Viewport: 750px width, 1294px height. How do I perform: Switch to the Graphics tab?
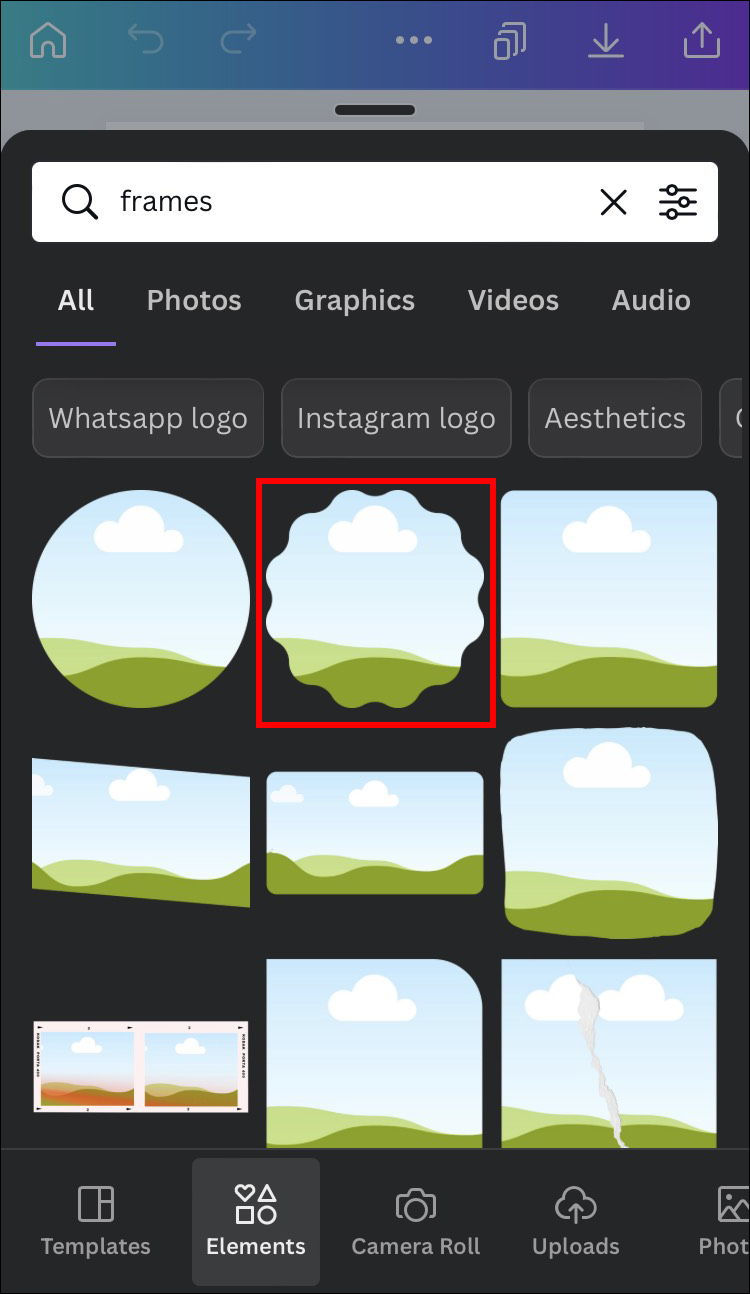point(354,300)
